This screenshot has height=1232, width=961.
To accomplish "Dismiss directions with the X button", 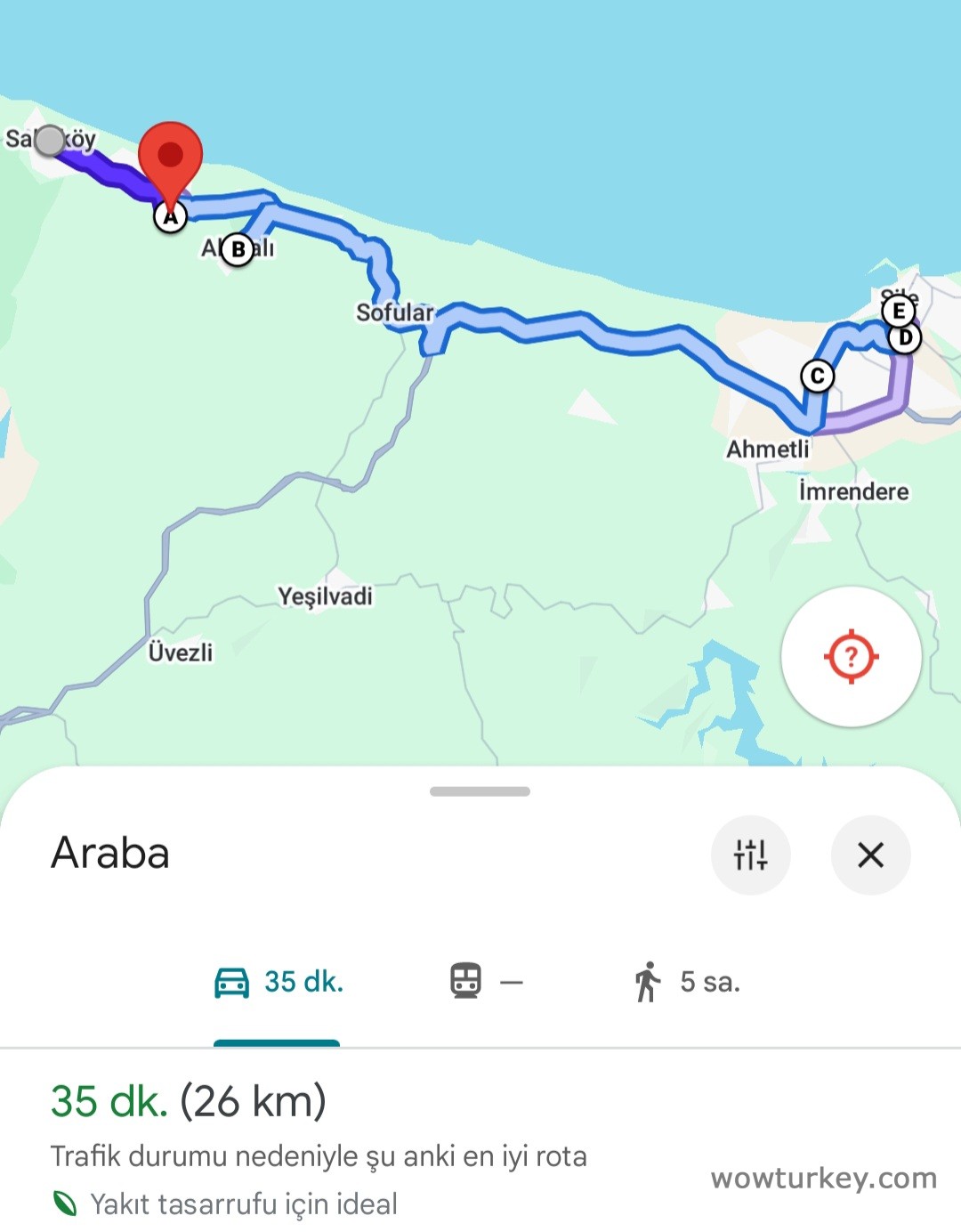I will (870, 855).
